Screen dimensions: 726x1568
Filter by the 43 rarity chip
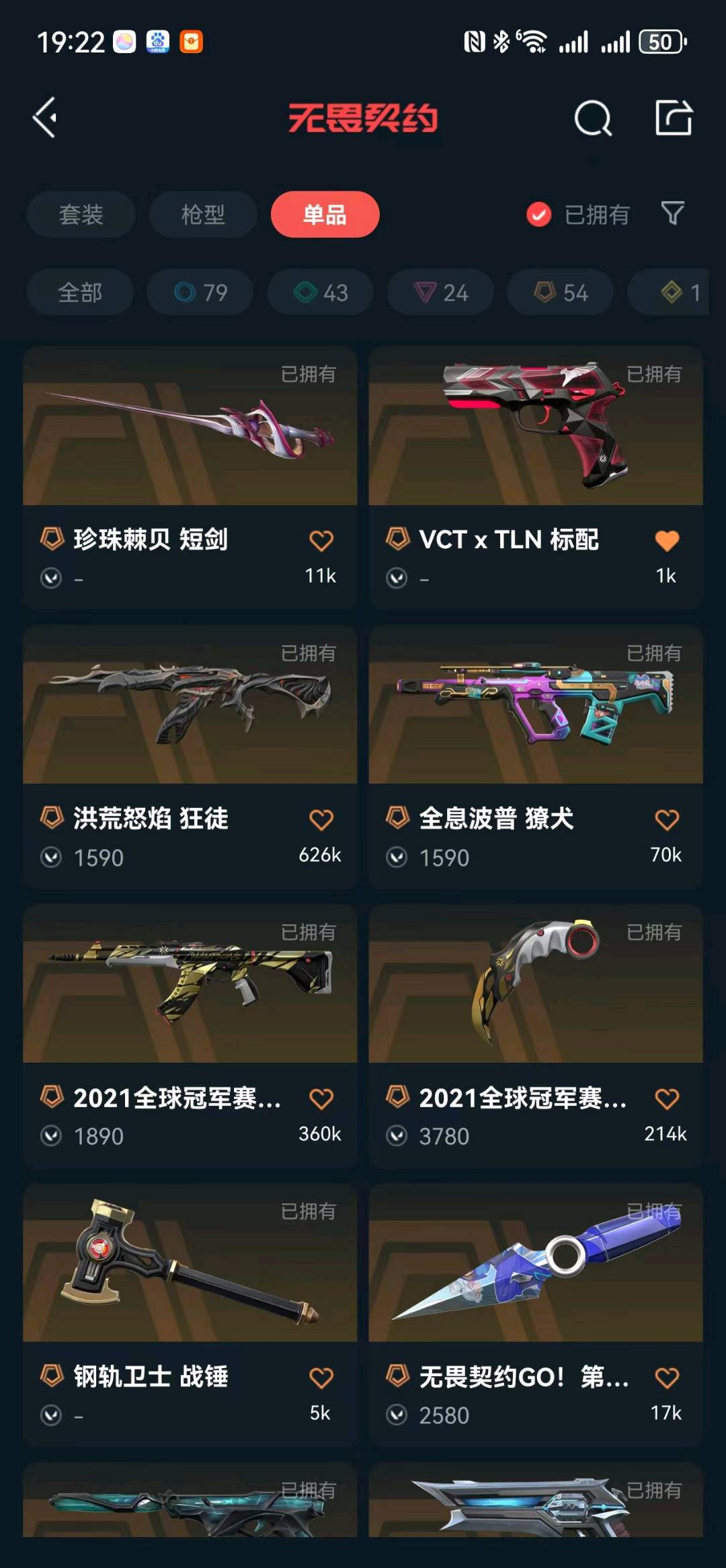point(321,293)
